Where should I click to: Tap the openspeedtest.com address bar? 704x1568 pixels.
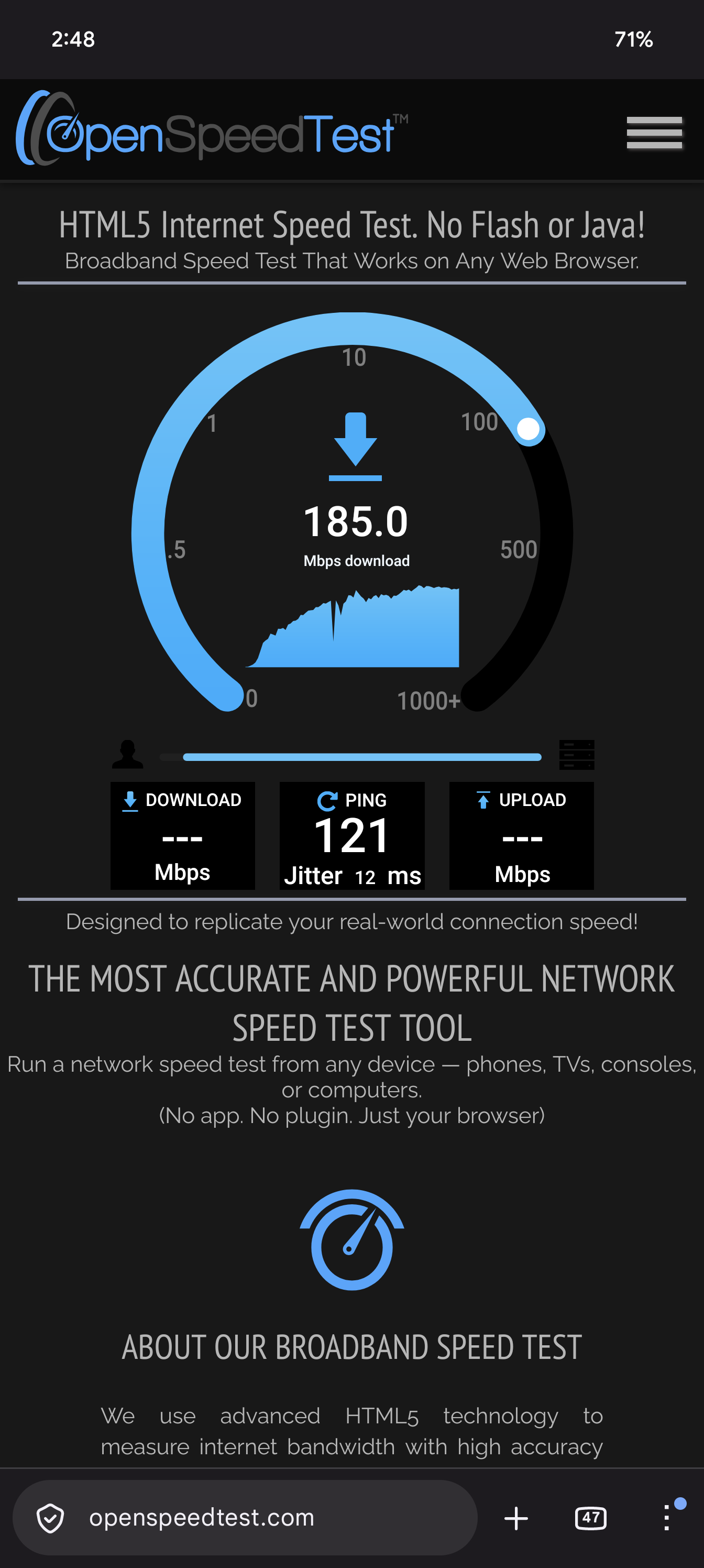point(245,1518)
